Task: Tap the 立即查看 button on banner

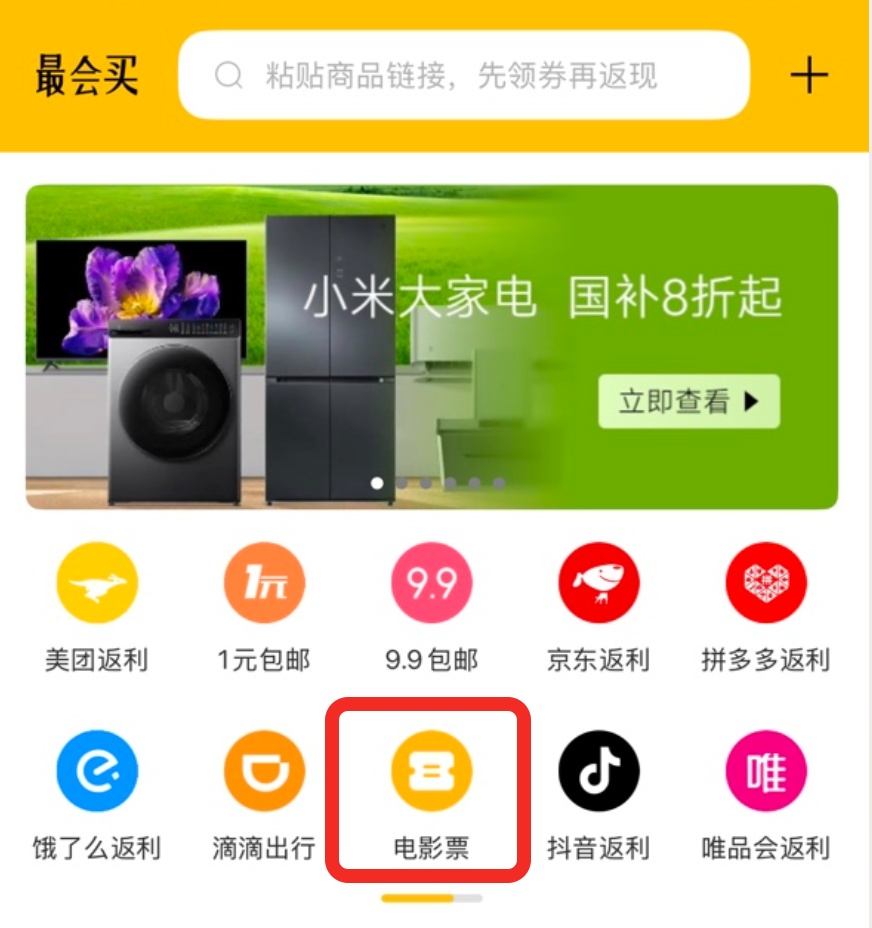Action: coord(689,402)
